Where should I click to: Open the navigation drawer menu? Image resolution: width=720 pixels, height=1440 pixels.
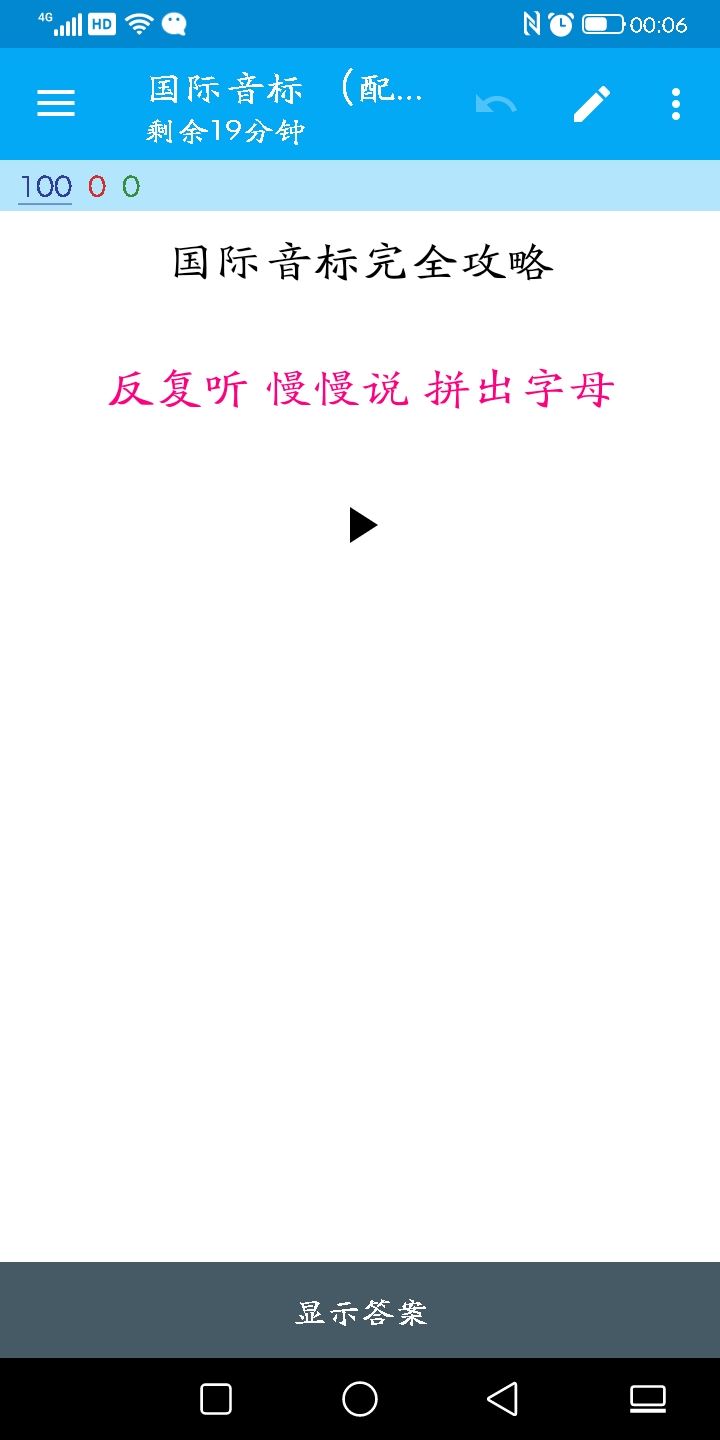pyautogui.click(x=56, y=103)
